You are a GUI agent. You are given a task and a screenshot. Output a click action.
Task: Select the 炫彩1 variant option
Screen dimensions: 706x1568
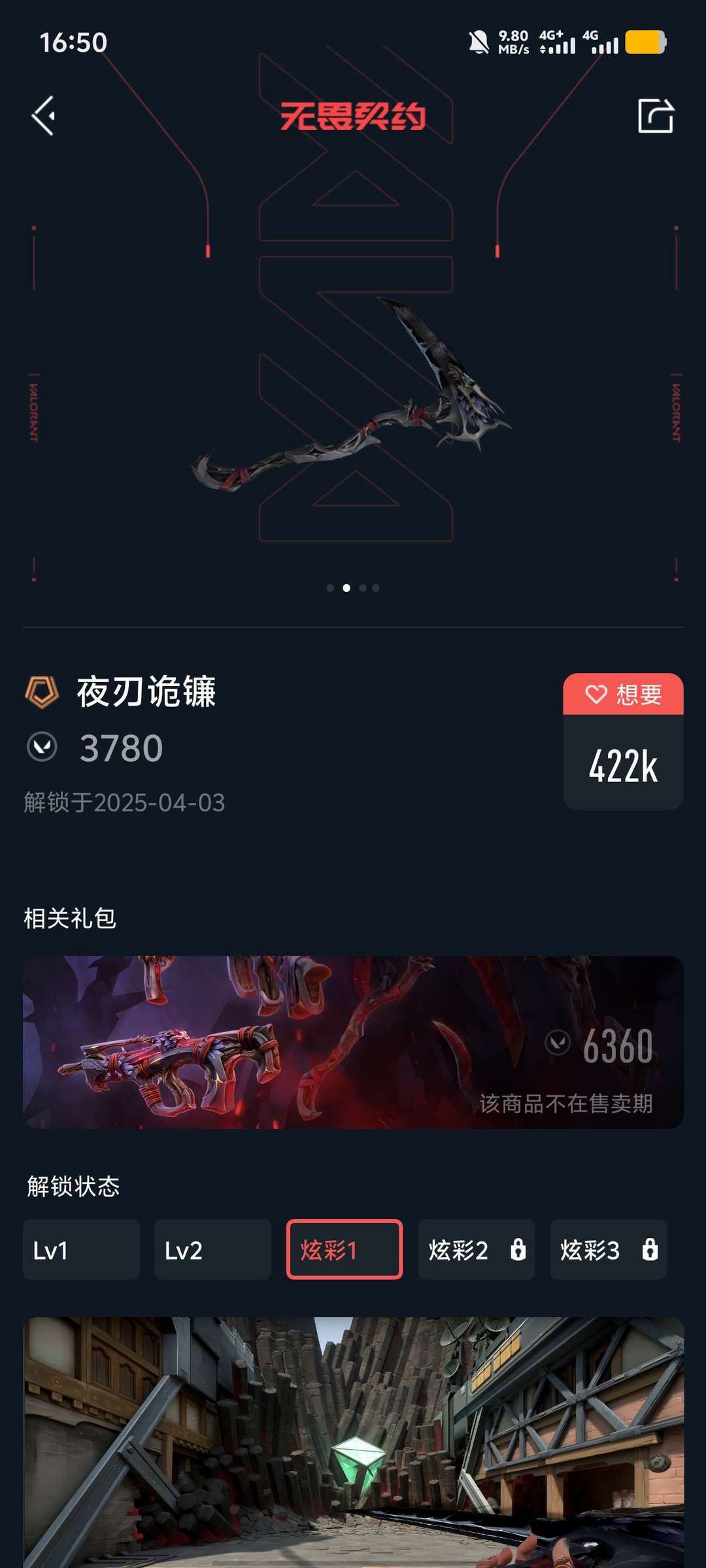pos(345,1250)
